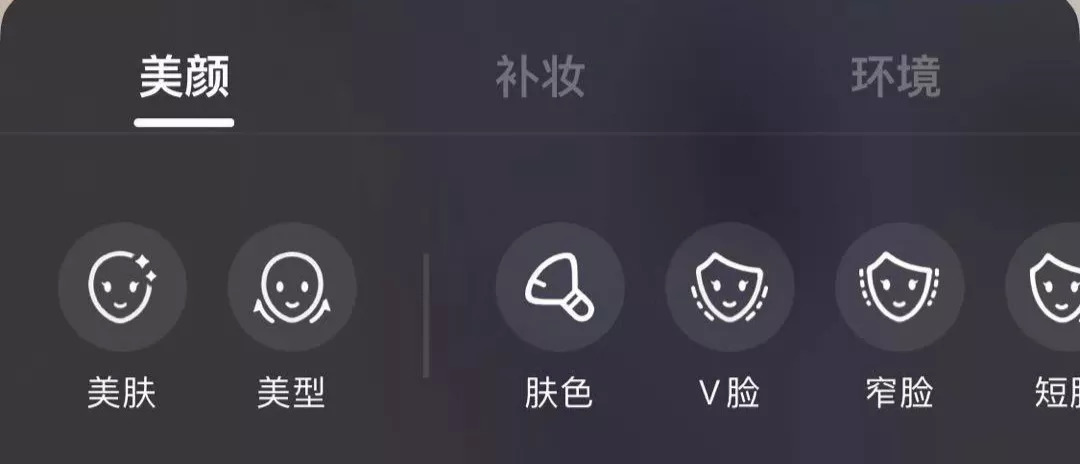The width and height of the screenshot is (1080, 464).
Task: Choose the 肤色 skin tone option
Action: pyautogui.click(x=559, y=288)
